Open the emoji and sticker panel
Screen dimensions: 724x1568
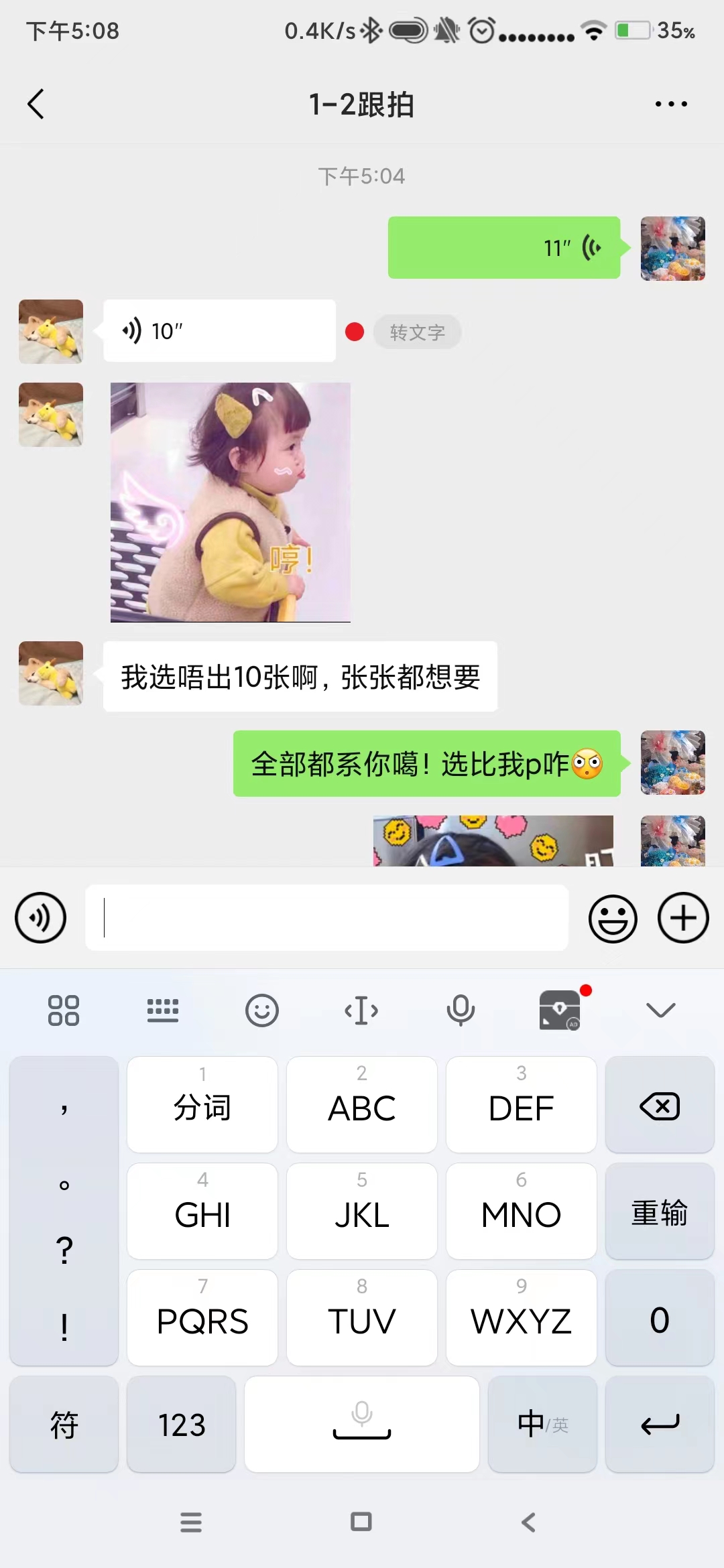tap(613, 918)
